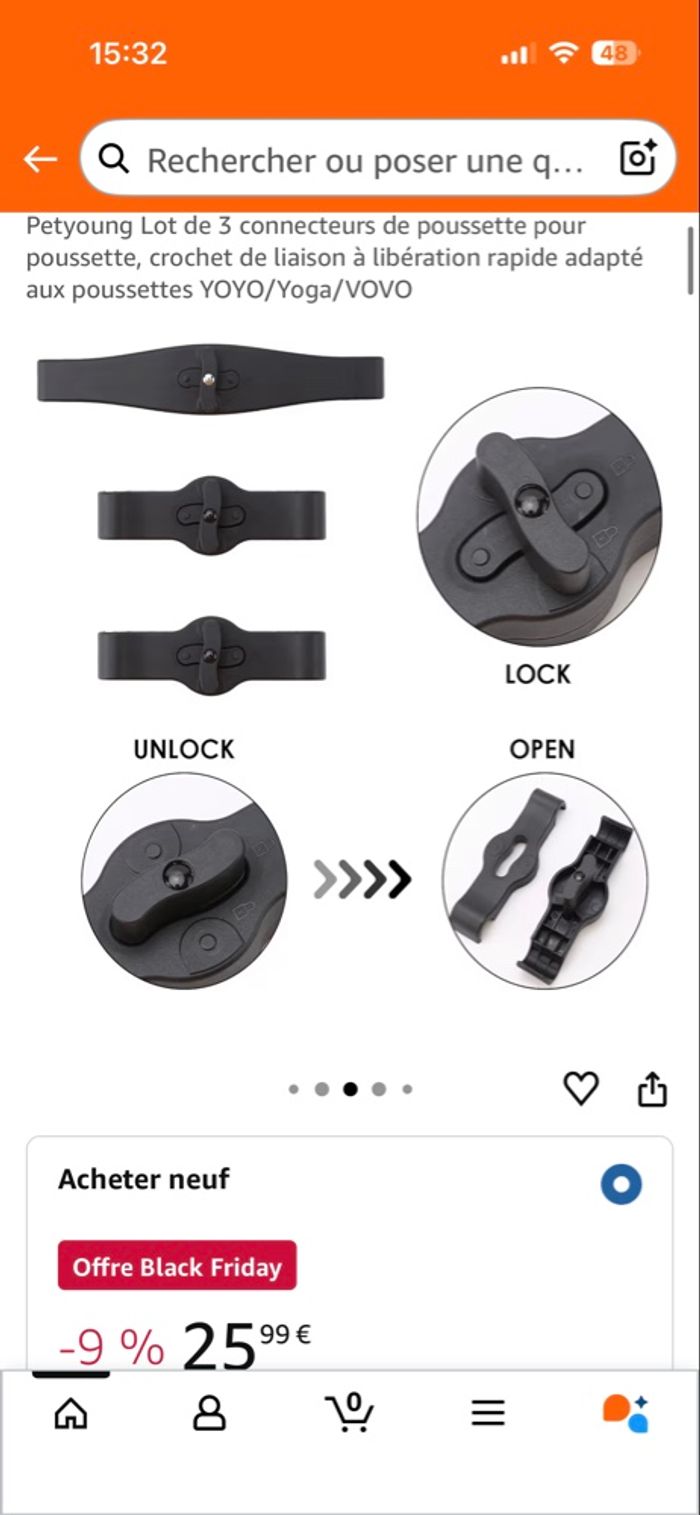Tap the Offre Black Friday badge

pyautogui.click(x=177, y=1266)
